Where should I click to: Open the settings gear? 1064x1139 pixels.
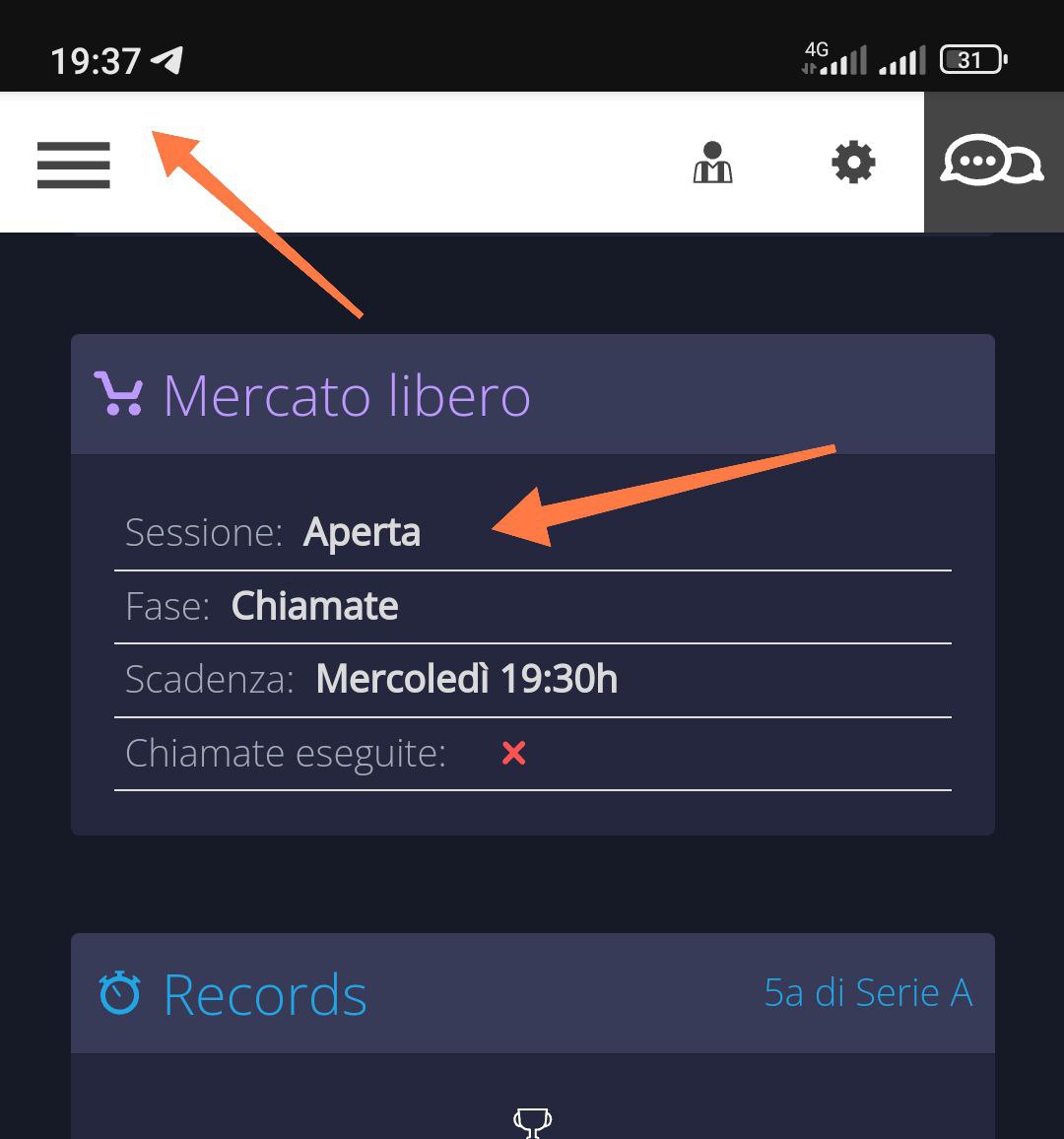click(853, 162)
